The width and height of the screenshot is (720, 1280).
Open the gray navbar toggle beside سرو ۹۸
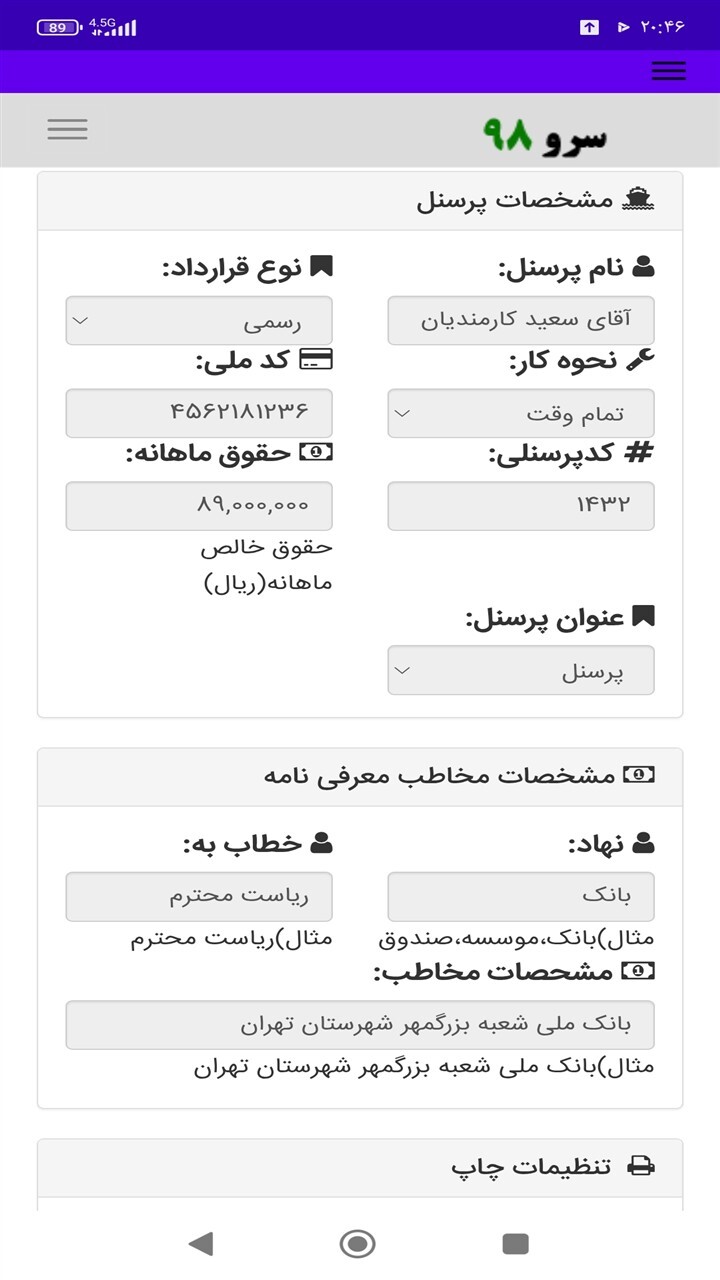[x=67, y=129]
